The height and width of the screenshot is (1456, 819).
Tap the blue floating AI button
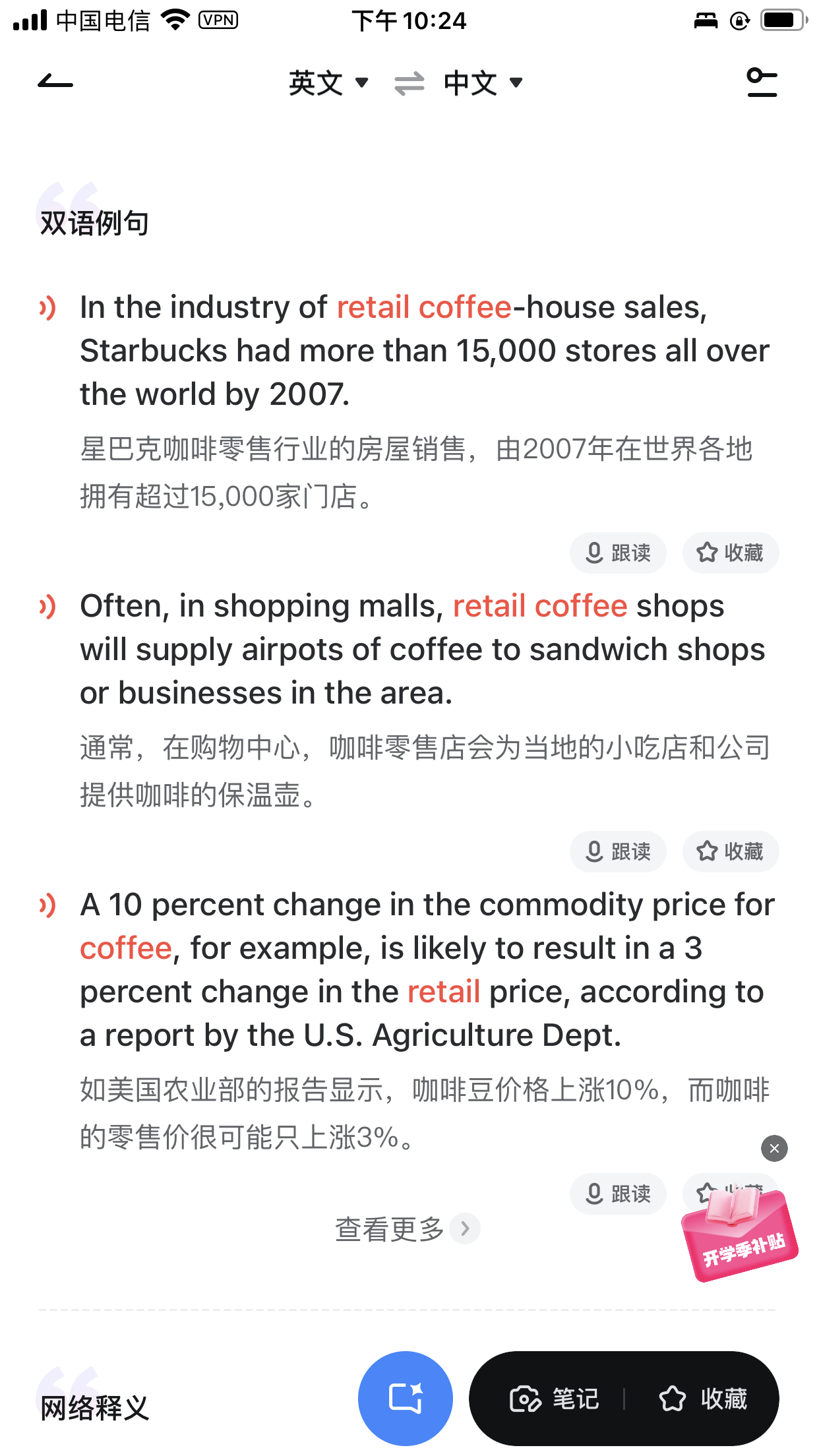coord(405,1398)
